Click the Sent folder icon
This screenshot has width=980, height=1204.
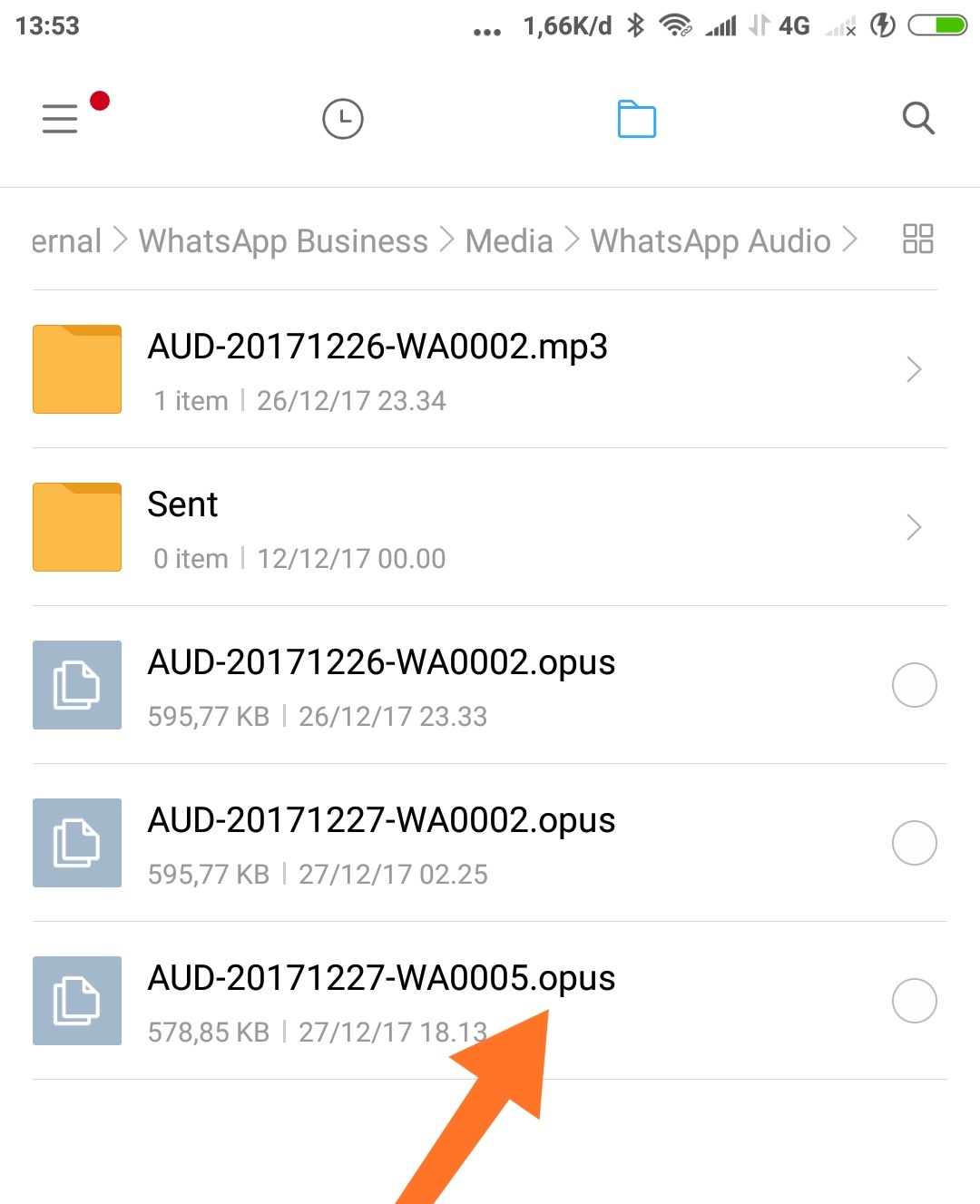click(76, 526)
